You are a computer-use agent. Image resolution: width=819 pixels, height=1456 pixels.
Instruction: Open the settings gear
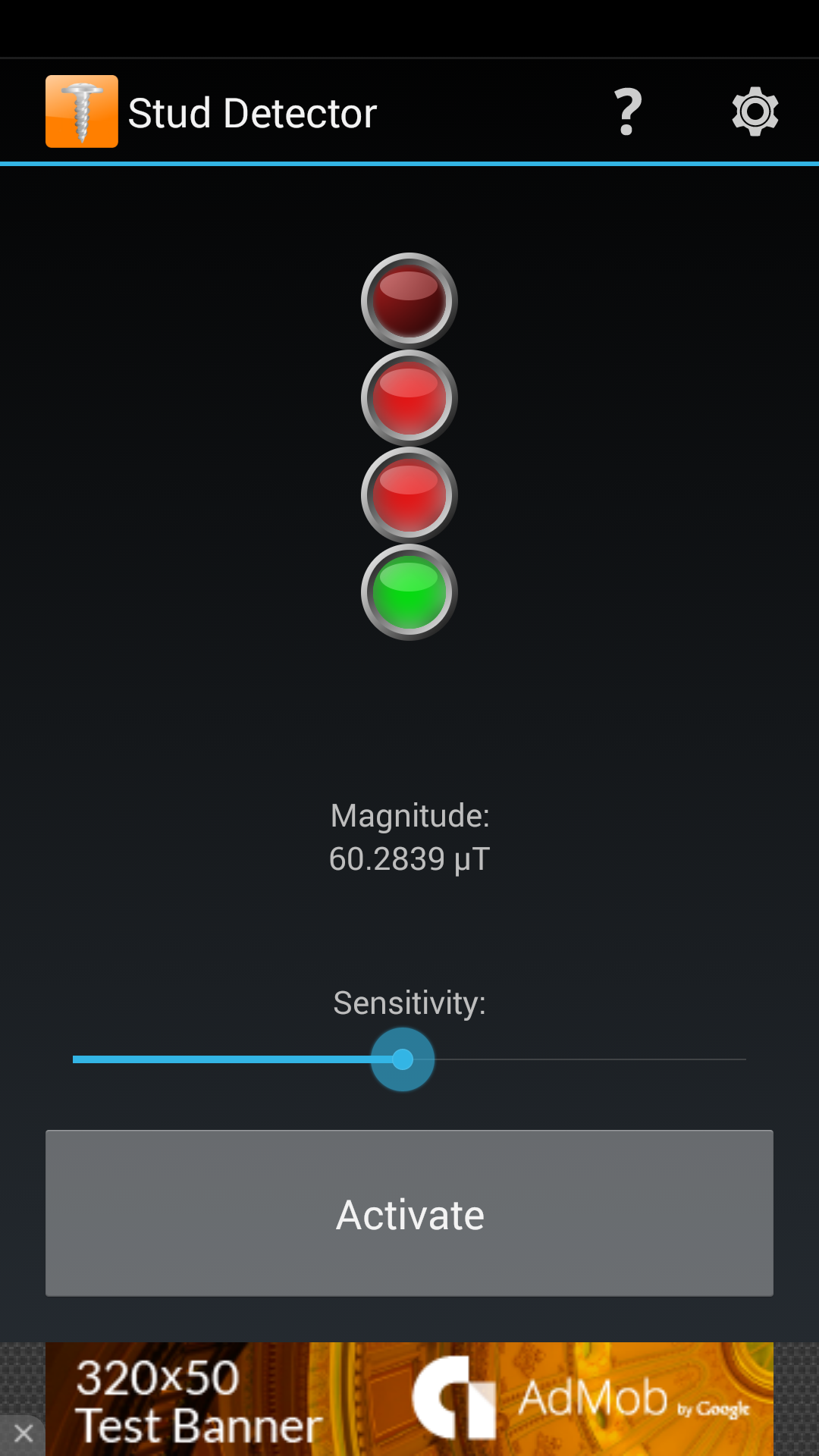click(755, 112)
